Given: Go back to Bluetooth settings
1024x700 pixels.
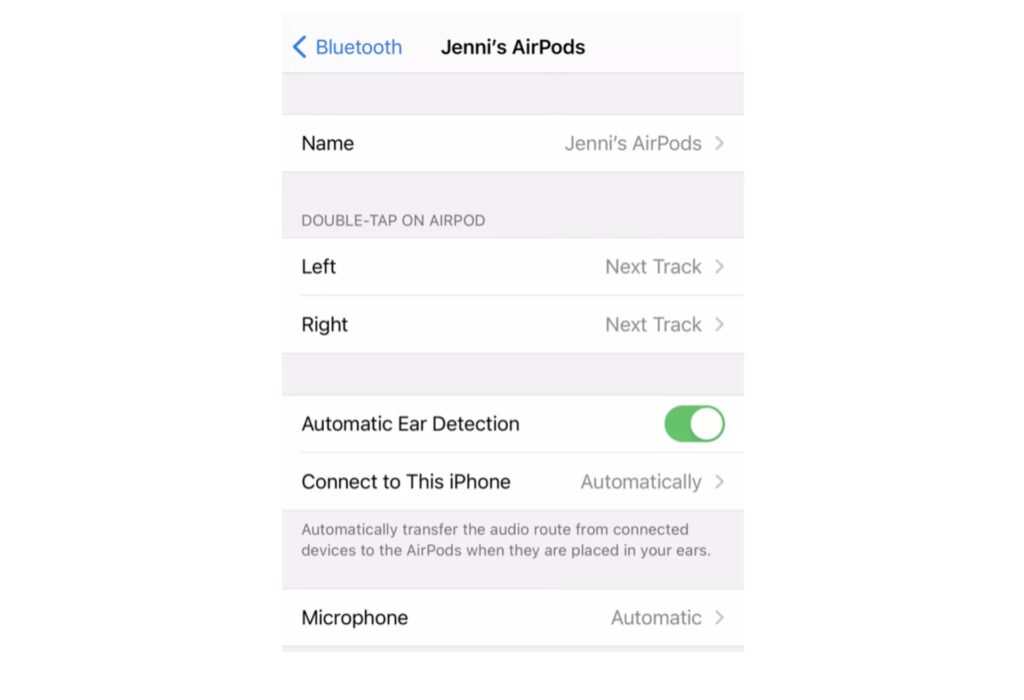Looking at the screenshot, I should tap(347, 47).
